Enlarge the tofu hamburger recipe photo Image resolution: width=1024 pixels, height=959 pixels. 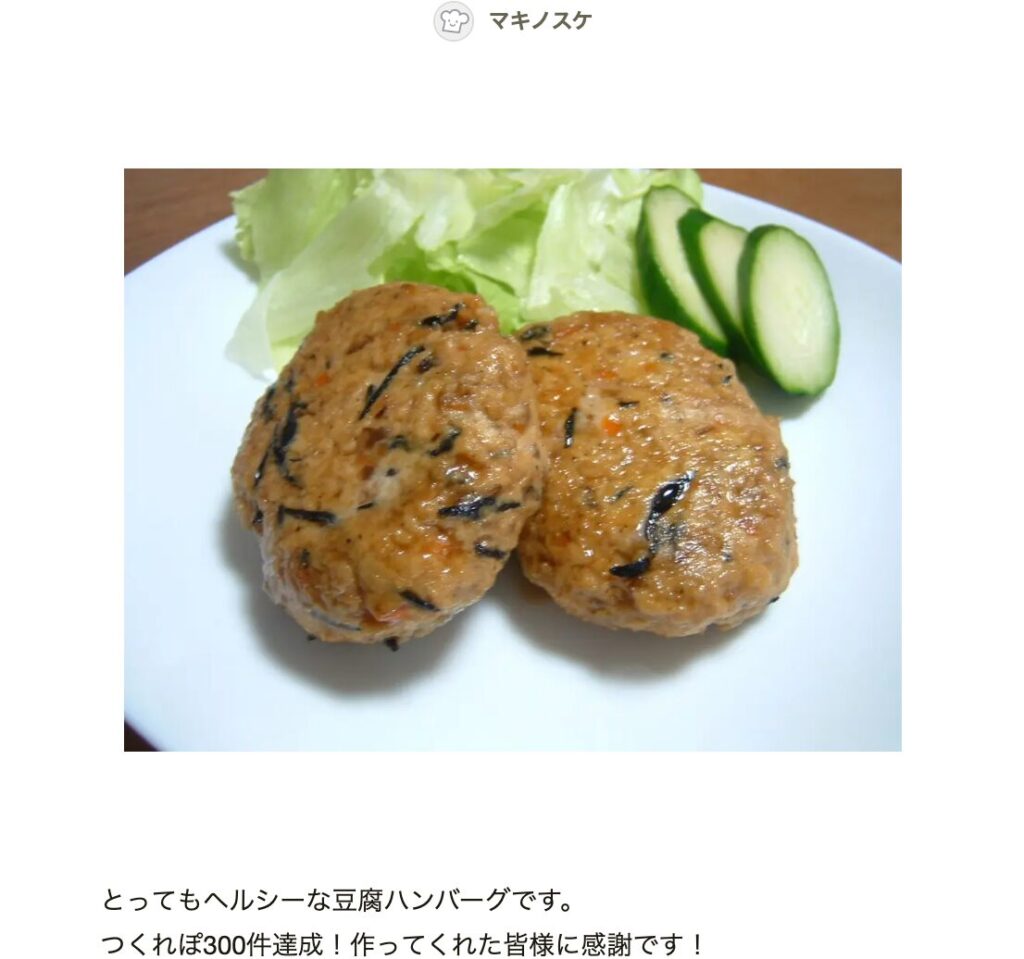click(x=512, y=459)
